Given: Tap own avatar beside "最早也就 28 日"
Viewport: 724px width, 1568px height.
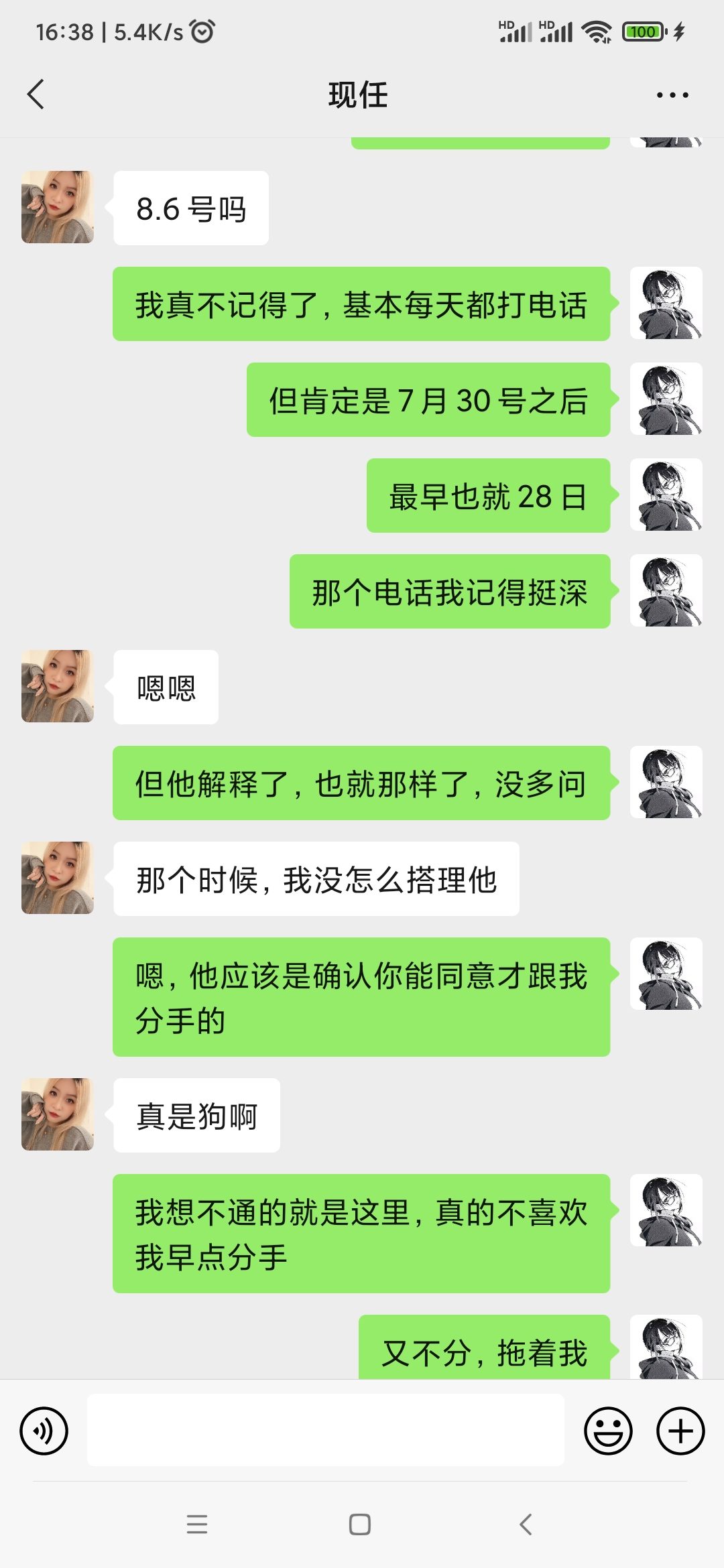Looking at the screenshot, I should (666, 495).
